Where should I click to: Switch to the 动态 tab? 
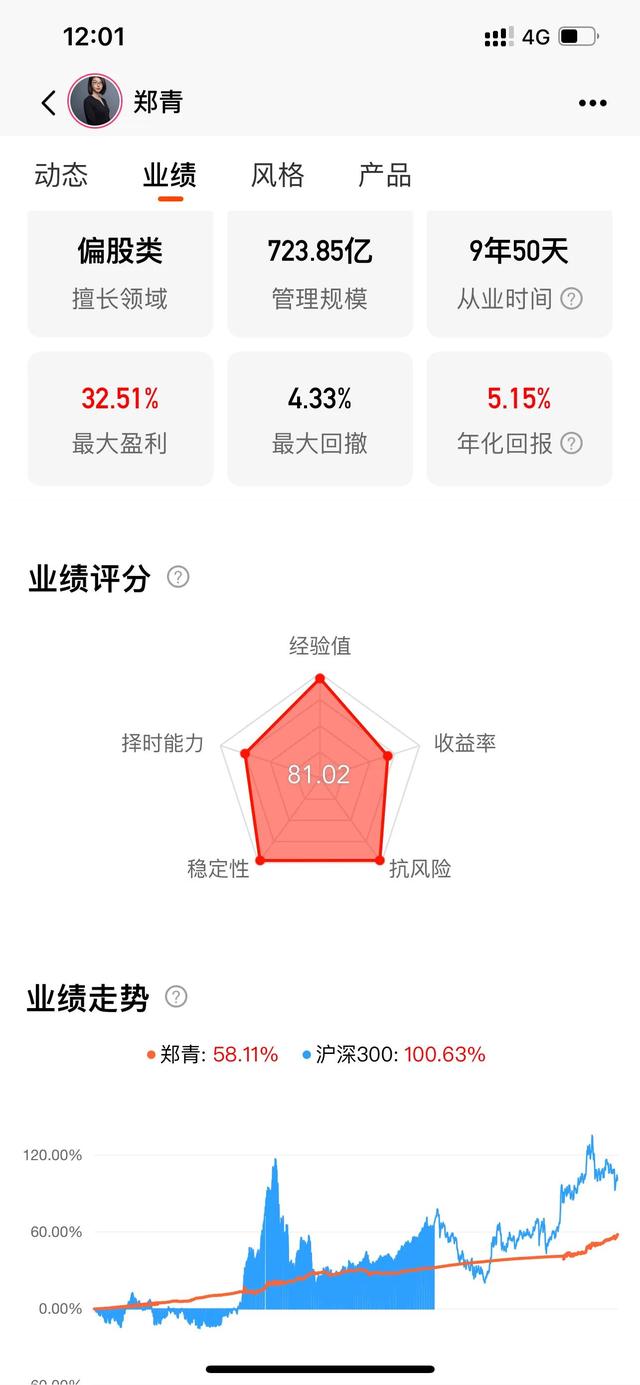(61, 175)
